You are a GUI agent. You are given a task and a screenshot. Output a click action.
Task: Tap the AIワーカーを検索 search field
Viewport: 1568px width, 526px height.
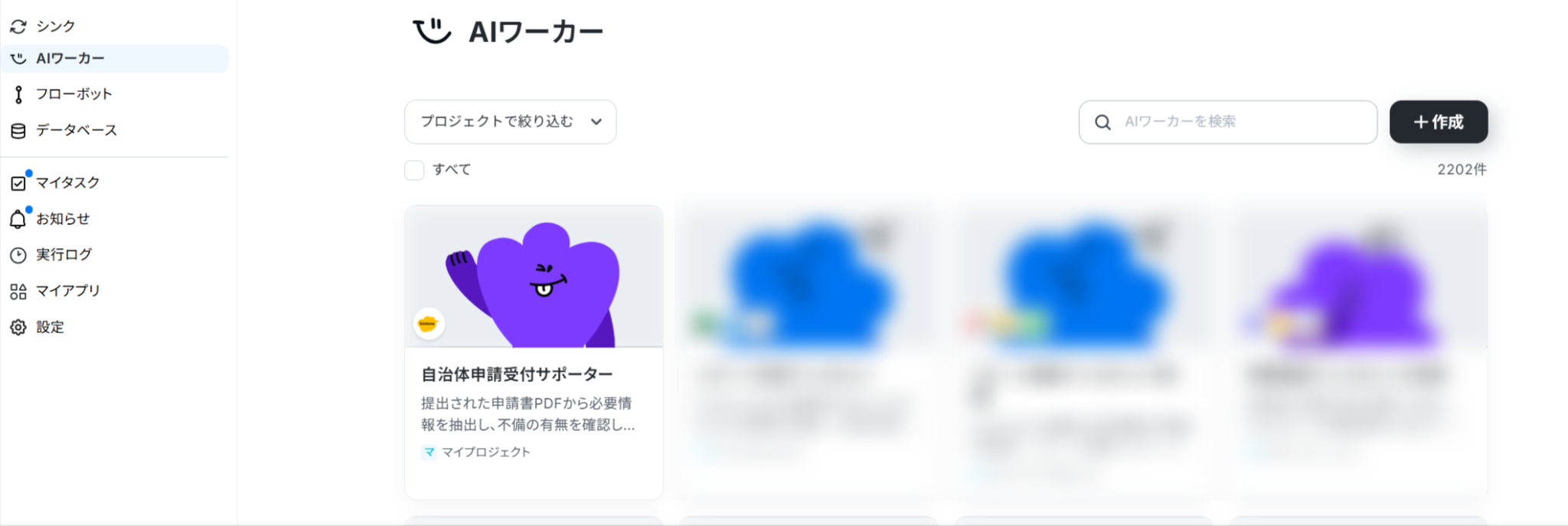[x=1227, y=122]
